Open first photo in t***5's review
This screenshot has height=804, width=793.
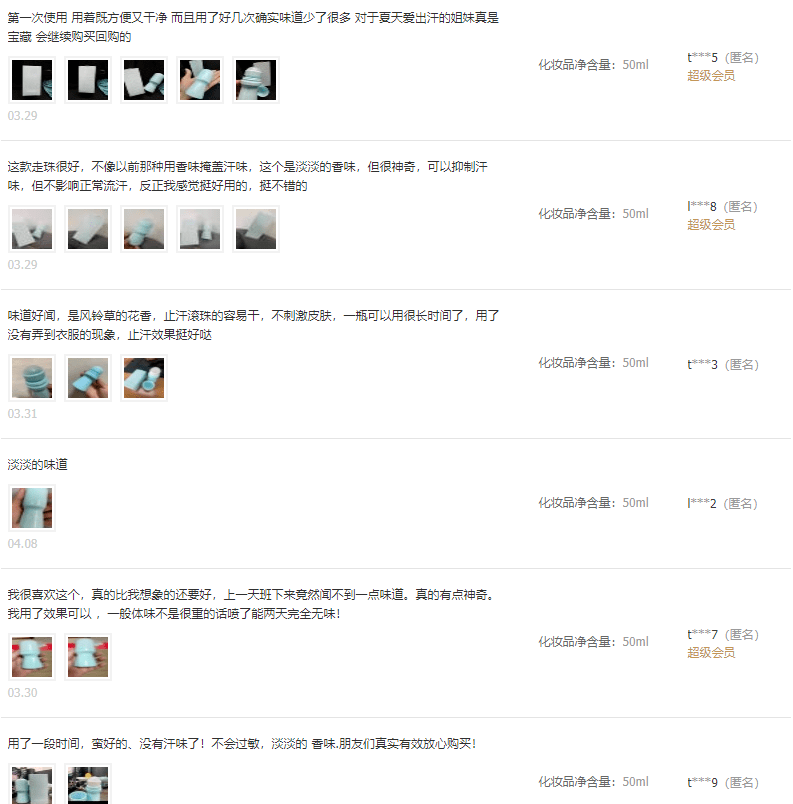32,80
